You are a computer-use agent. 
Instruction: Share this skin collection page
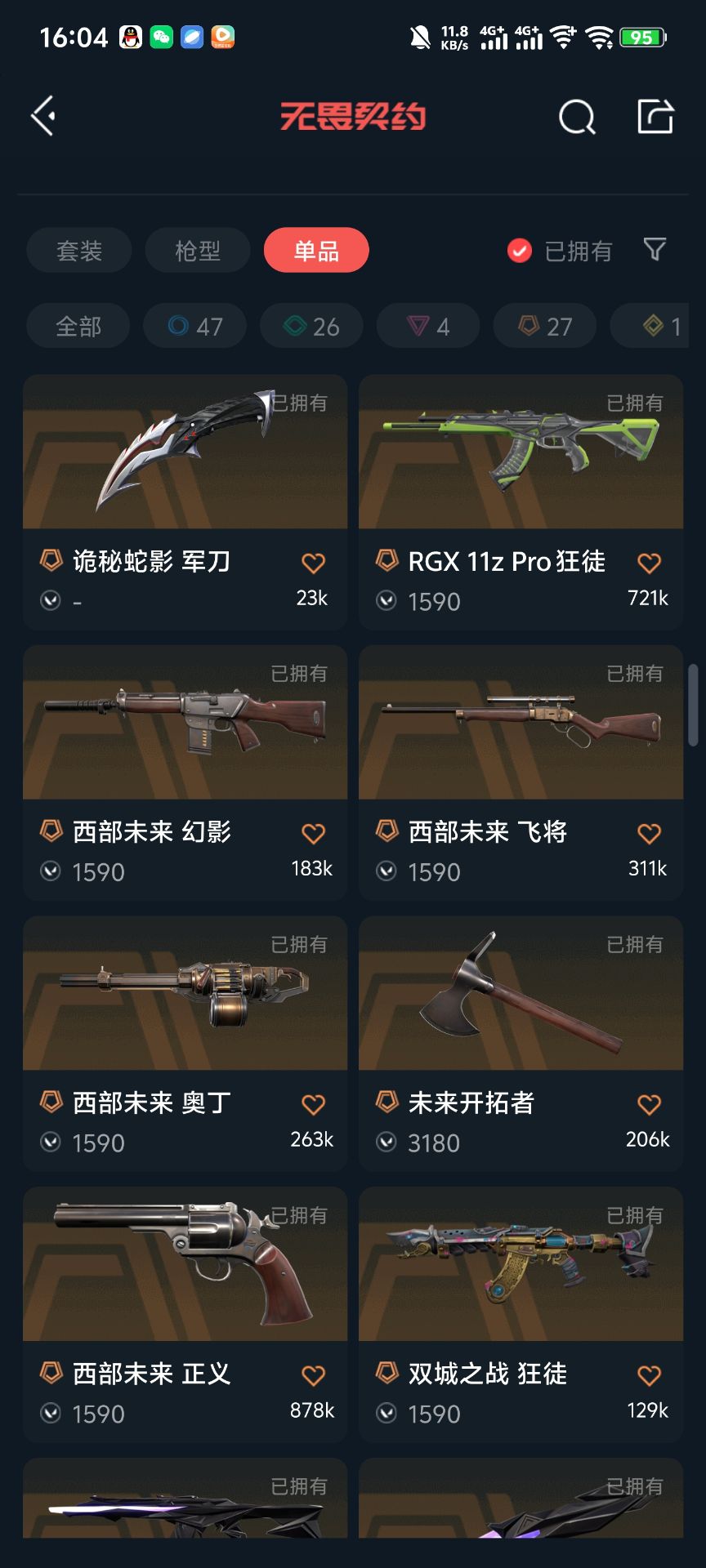tap(655, 116)
